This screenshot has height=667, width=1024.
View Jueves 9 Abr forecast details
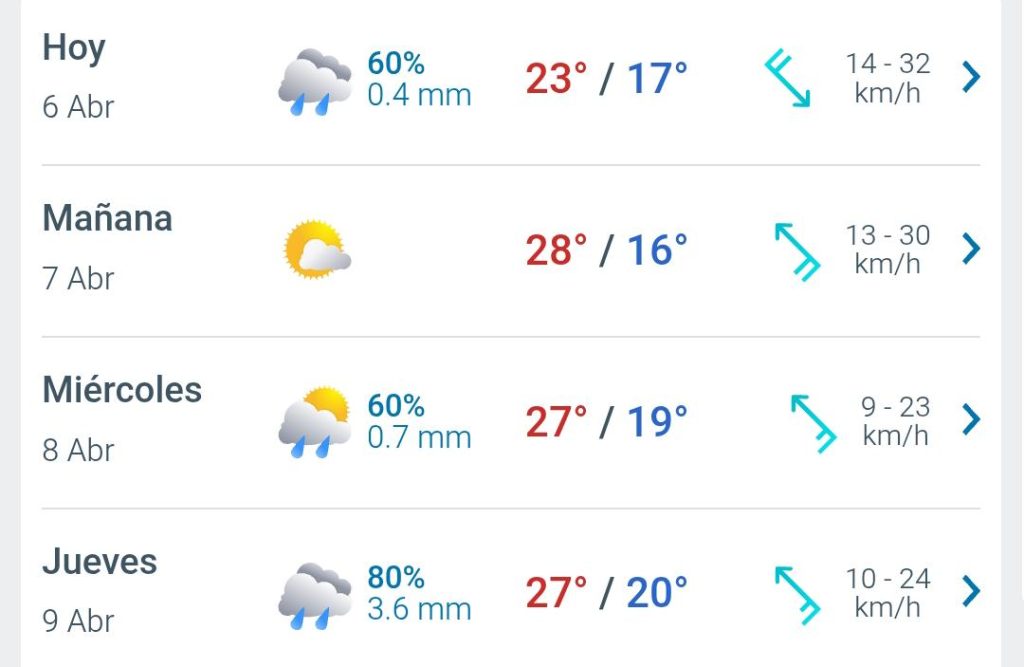510,592
